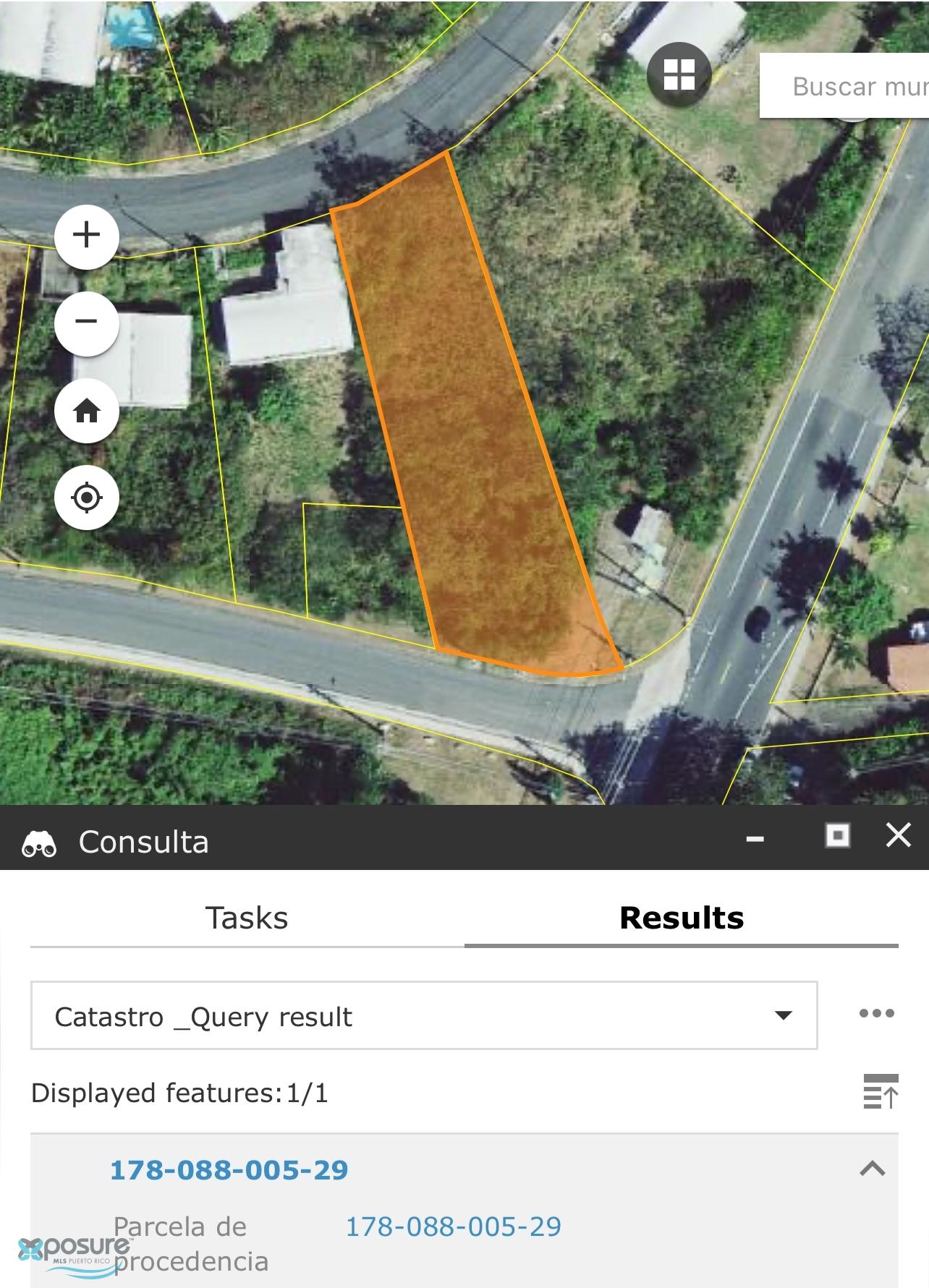929x1288 pixels.
Task: Maximize the Consulta window
Action: (x=836, y=836)
